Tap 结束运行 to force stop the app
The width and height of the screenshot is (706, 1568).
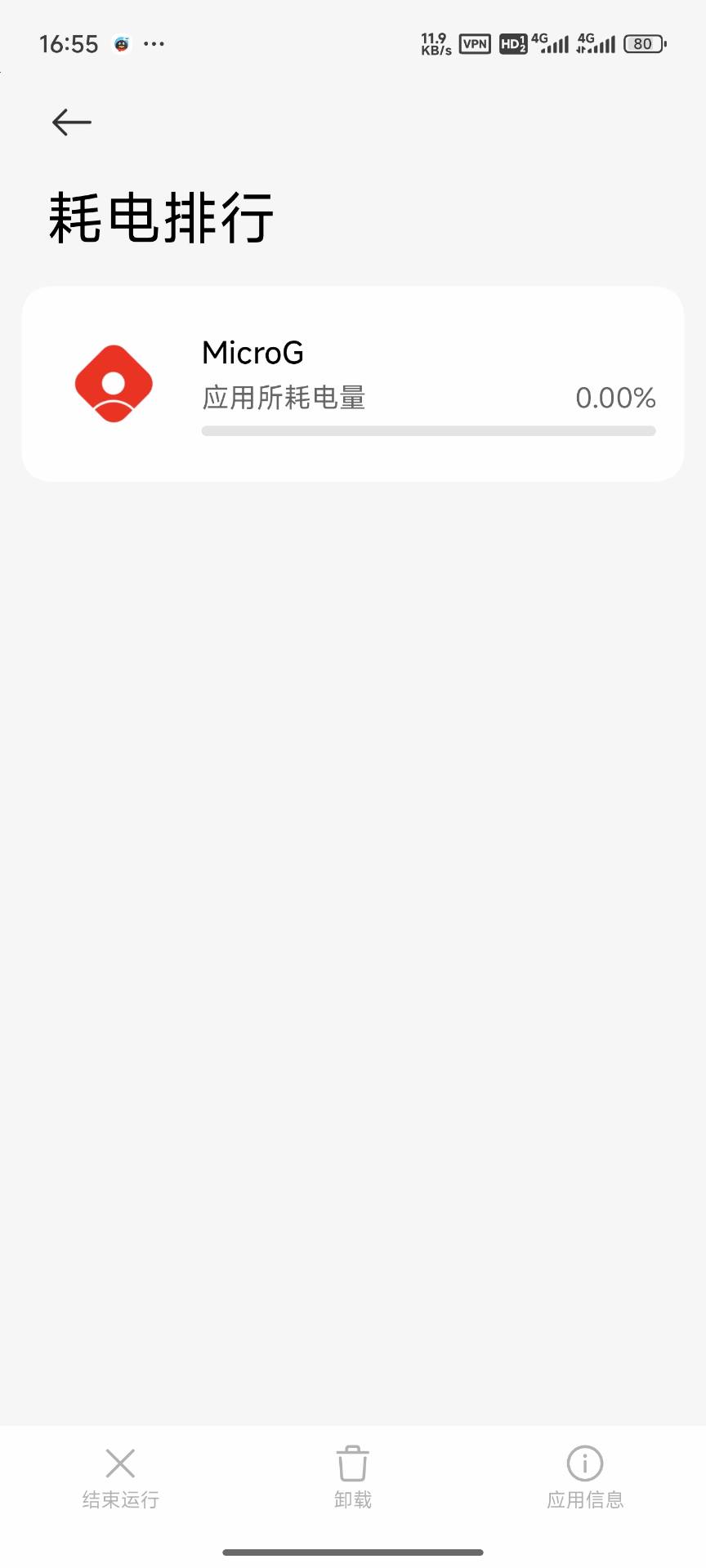tap(120, 1478)
